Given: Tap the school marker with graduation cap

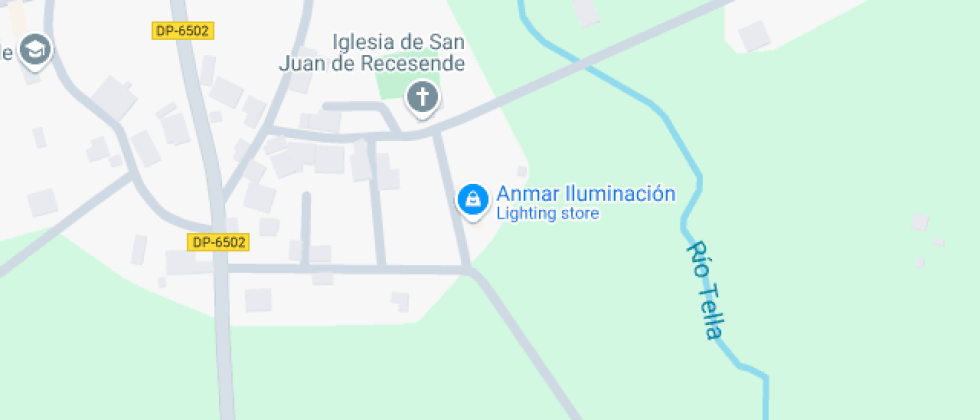Looking at the screenshot, I should tap(35, 51).
